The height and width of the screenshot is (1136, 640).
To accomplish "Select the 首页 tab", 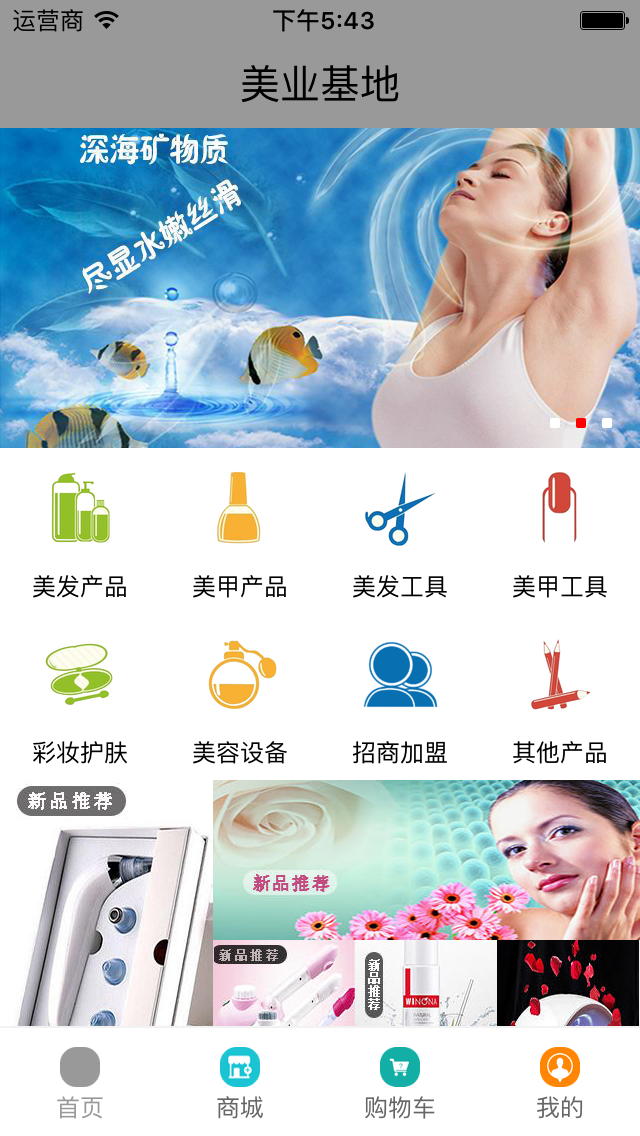I will 80,1082.
